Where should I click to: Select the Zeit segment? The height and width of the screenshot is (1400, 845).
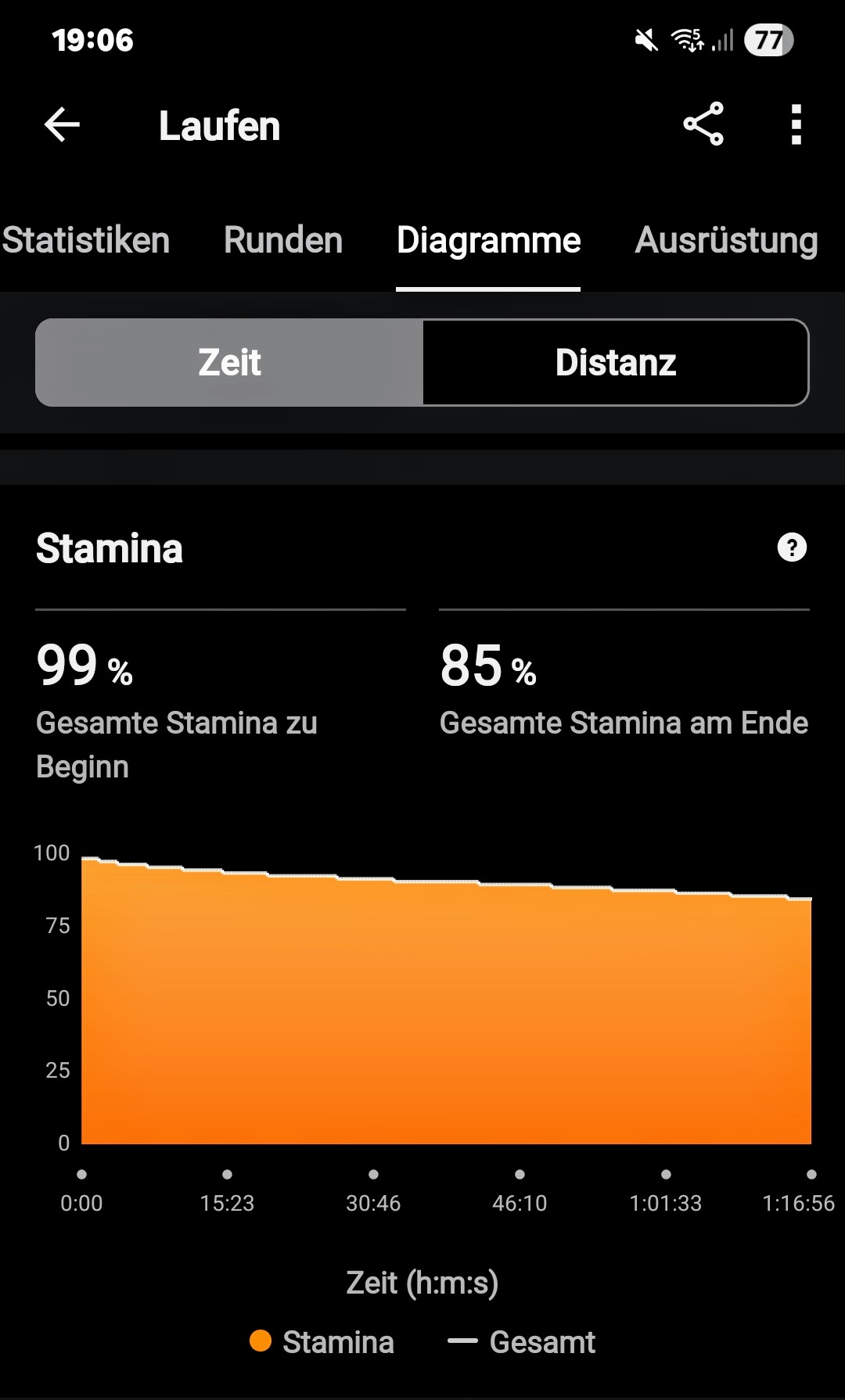point(229,362)
